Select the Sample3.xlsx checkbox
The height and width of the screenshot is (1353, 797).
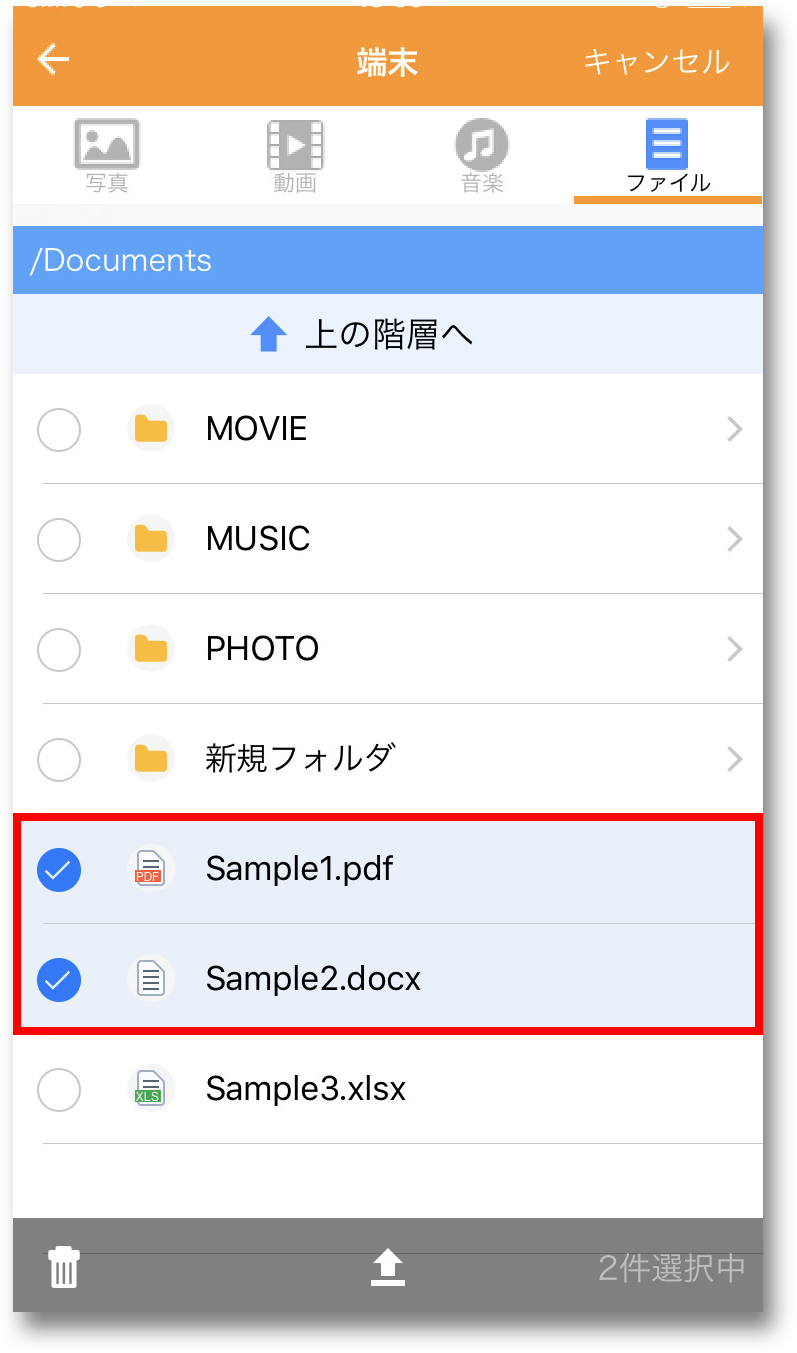(59, 1089)
